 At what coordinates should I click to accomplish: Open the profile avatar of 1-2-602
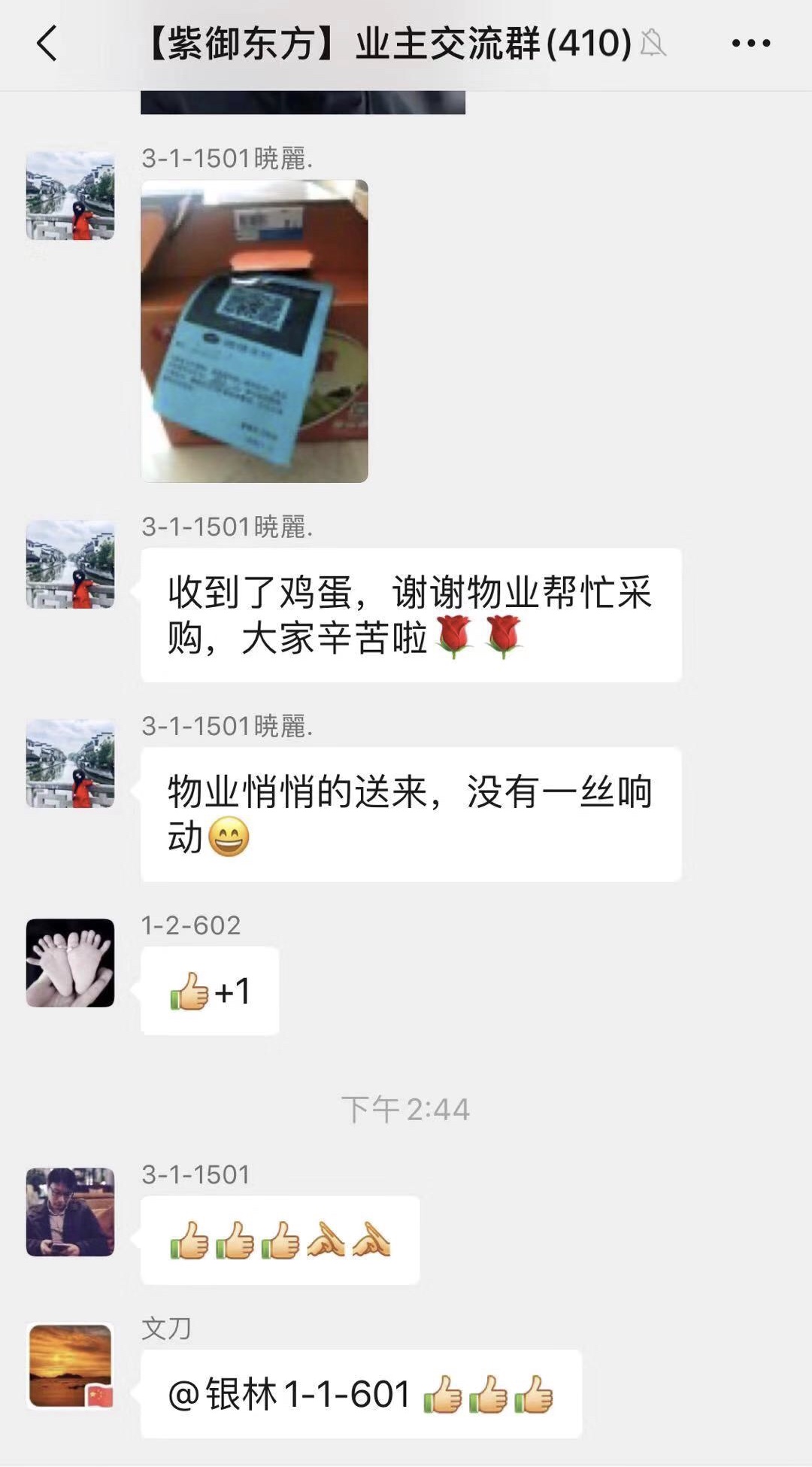71,962
